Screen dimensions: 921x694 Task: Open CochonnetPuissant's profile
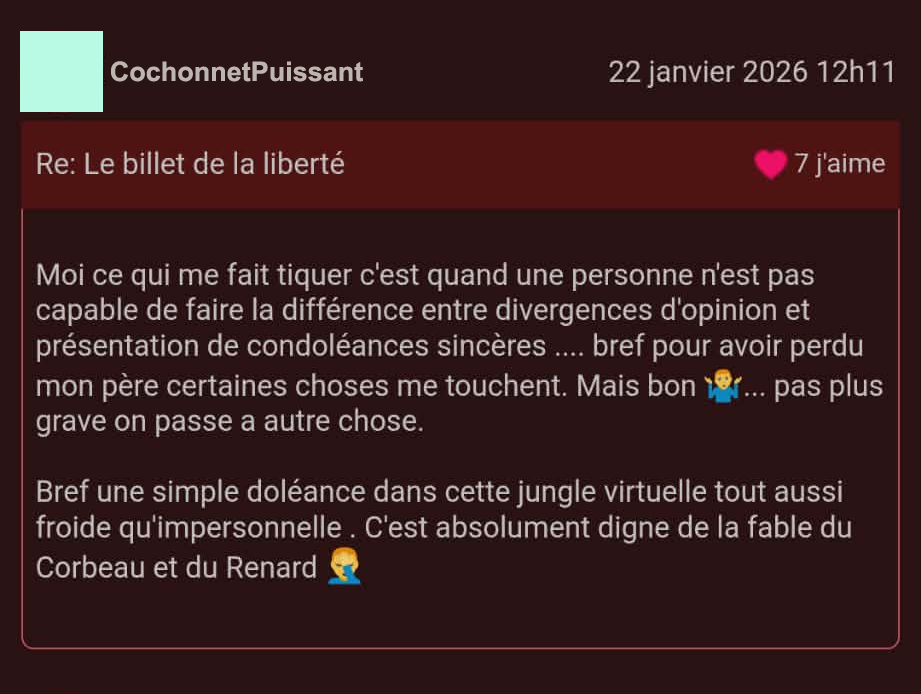(237, 72)
